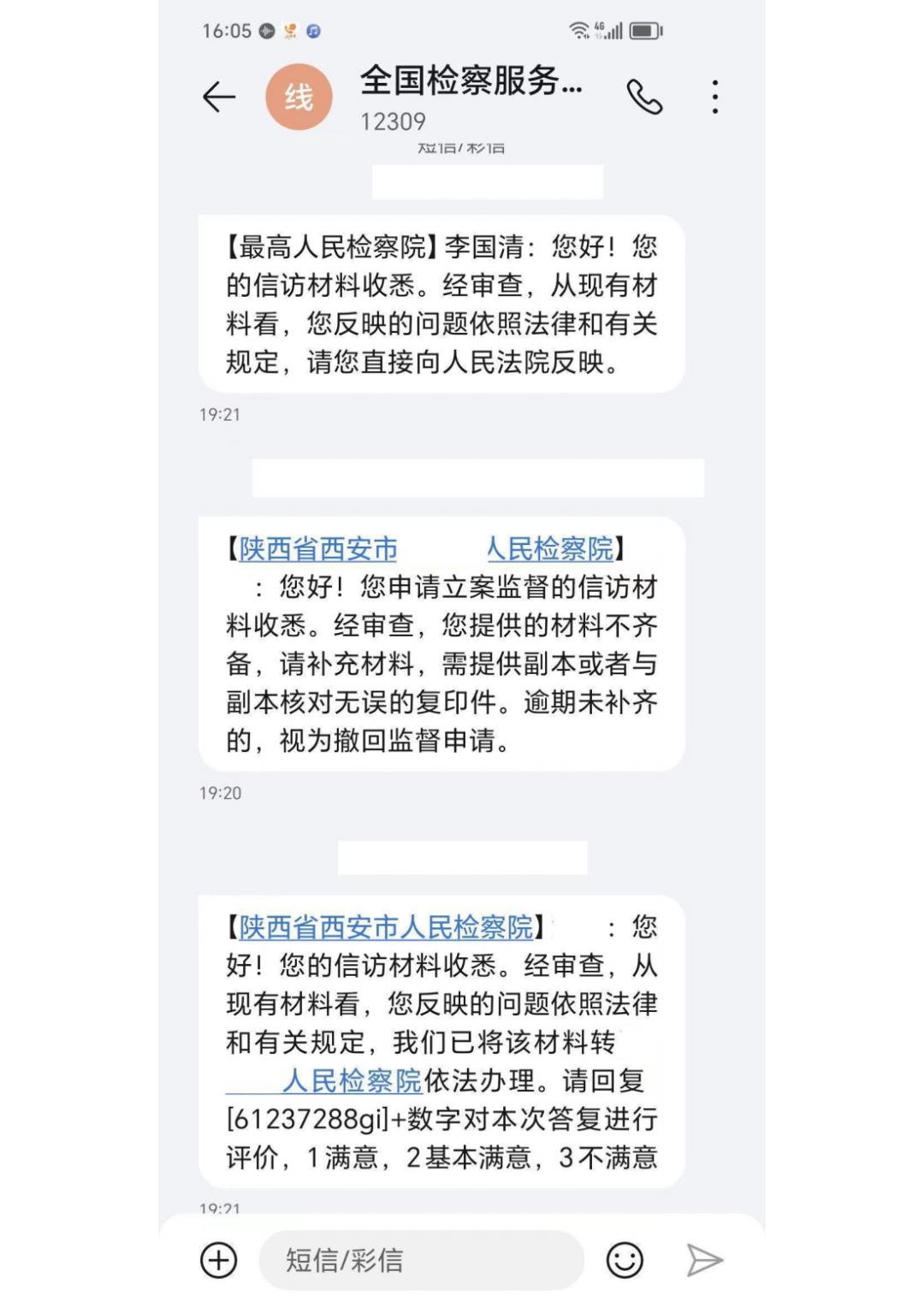
Task: Open the three-dot overflow menu
Action: pyautogui.click(x=715, y=98)
